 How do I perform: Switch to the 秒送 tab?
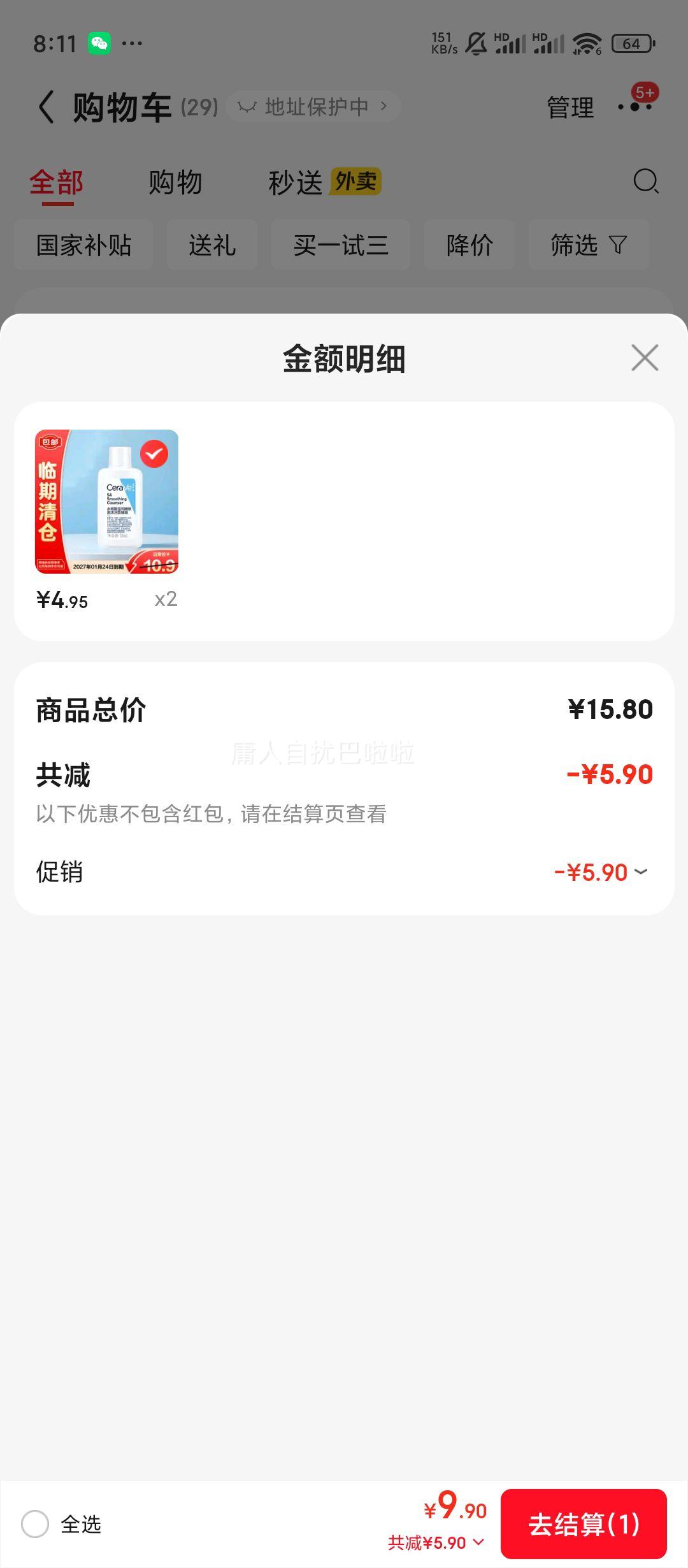pos(296,182)
